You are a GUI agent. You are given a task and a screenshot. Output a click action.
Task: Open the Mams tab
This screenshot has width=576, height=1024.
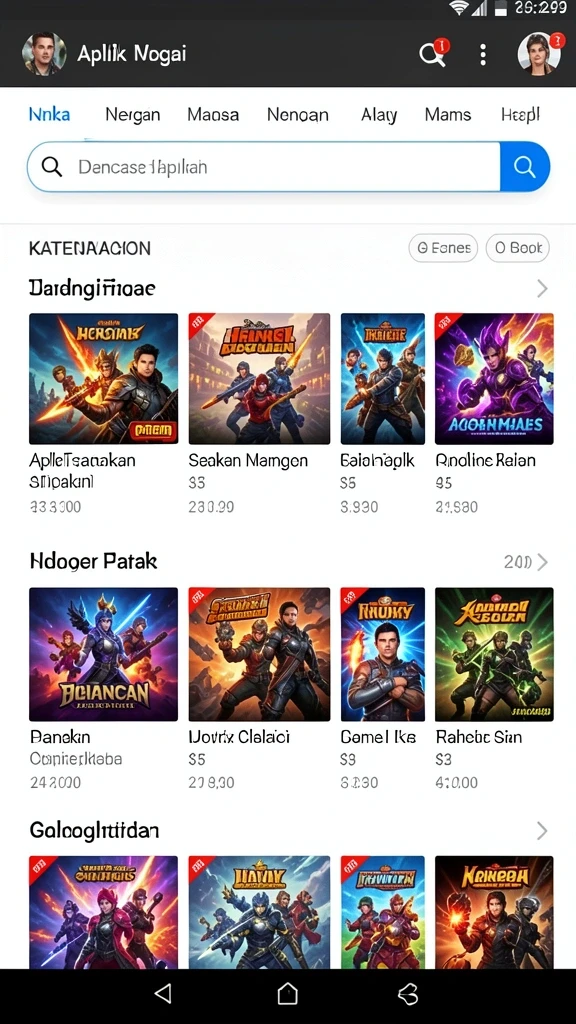click(447, 115)
